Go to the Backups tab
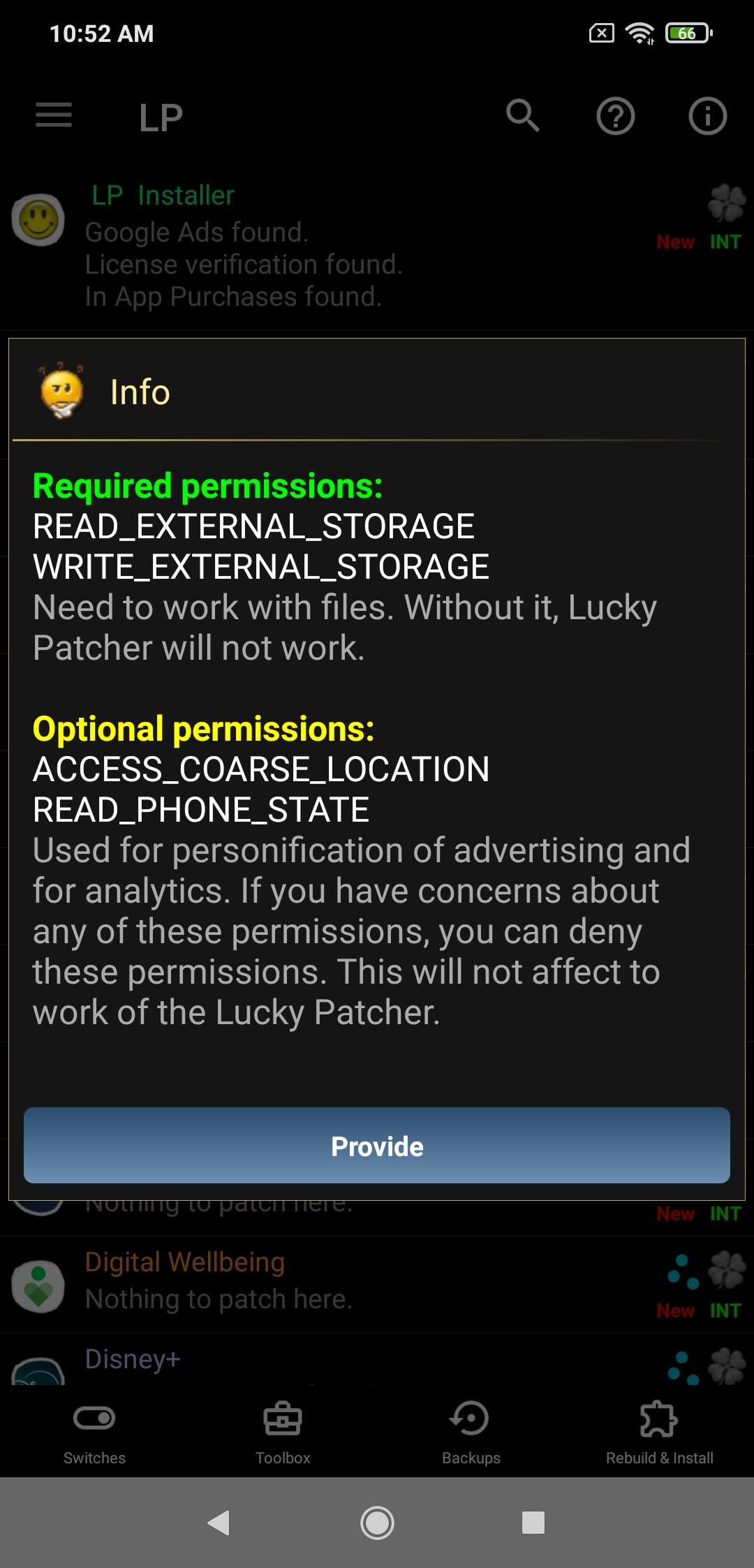This screenshot has height=1568, width=754. tap(471, 1431)
